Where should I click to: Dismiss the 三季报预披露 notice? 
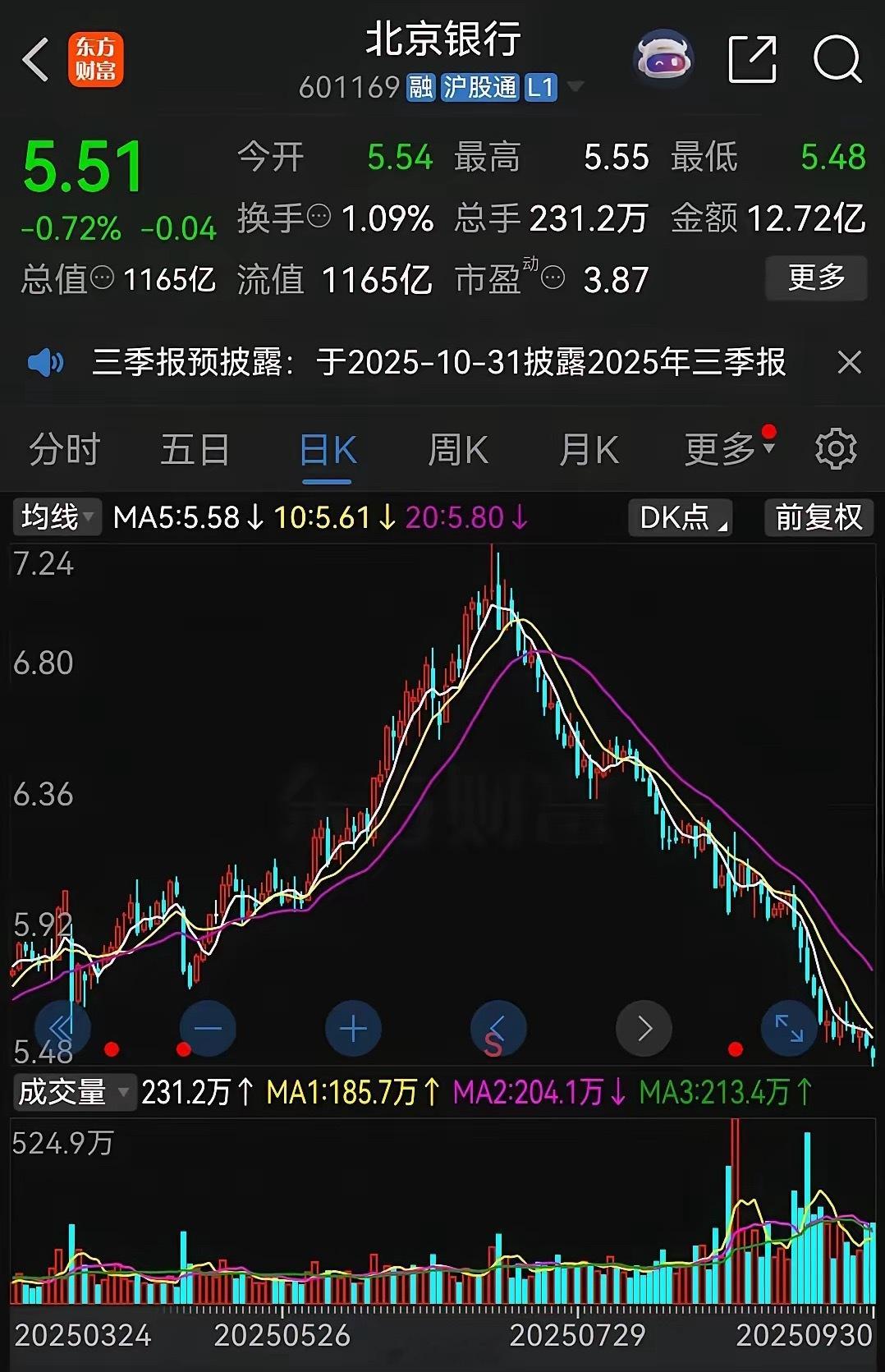[849, 362]
